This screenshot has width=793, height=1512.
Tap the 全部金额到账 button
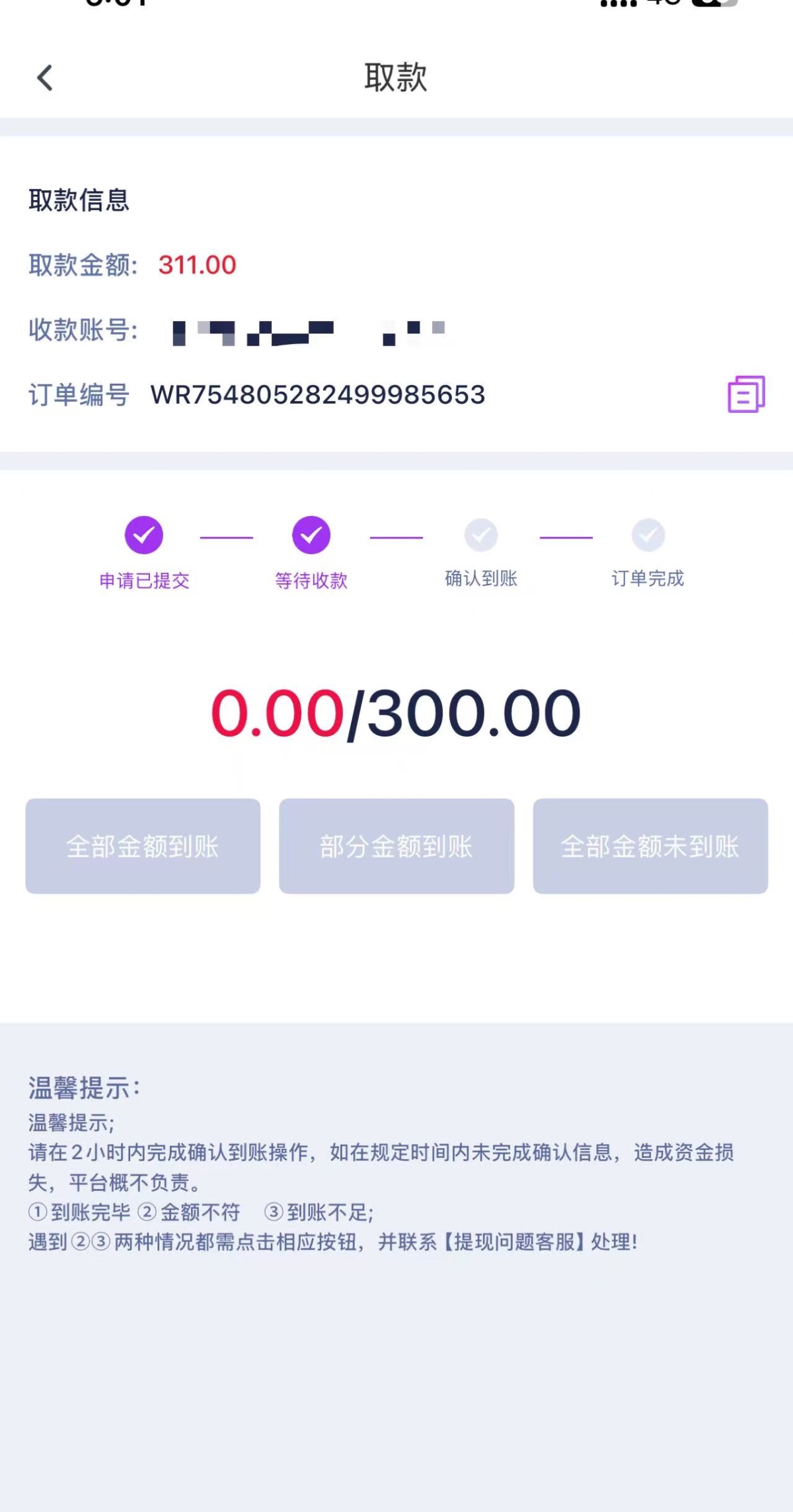tap(143, 846)
